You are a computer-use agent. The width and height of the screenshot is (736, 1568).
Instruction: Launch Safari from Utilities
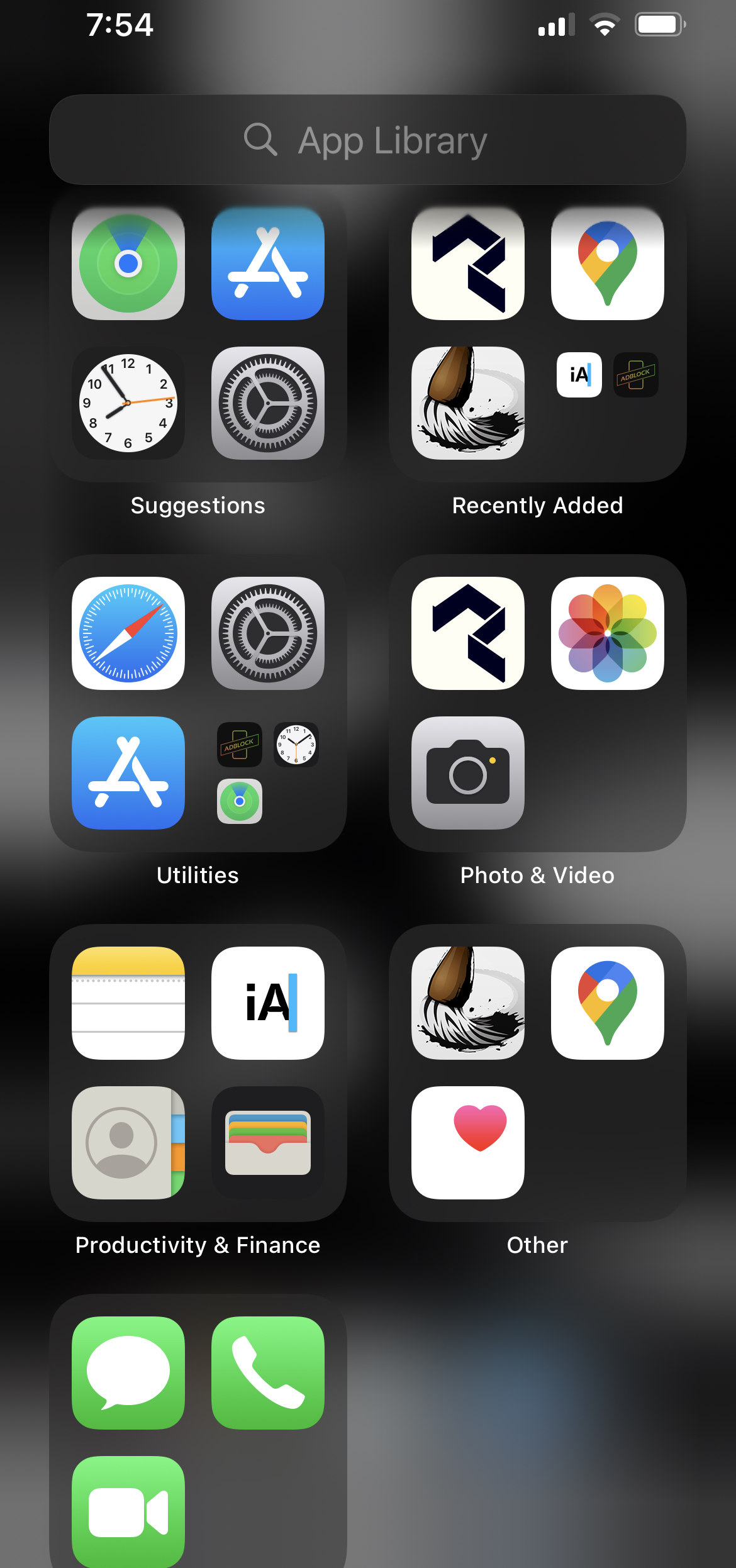(128, 633)
